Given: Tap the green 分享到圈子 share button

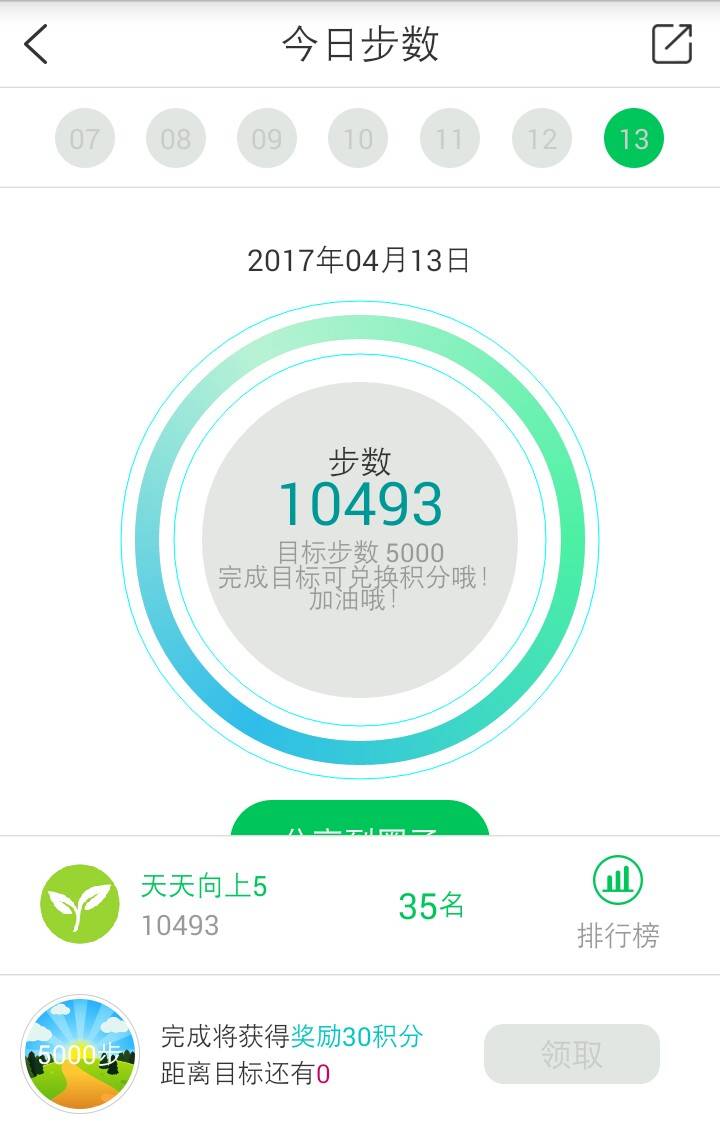Looking at the screenshot, I should pos(360,820).
